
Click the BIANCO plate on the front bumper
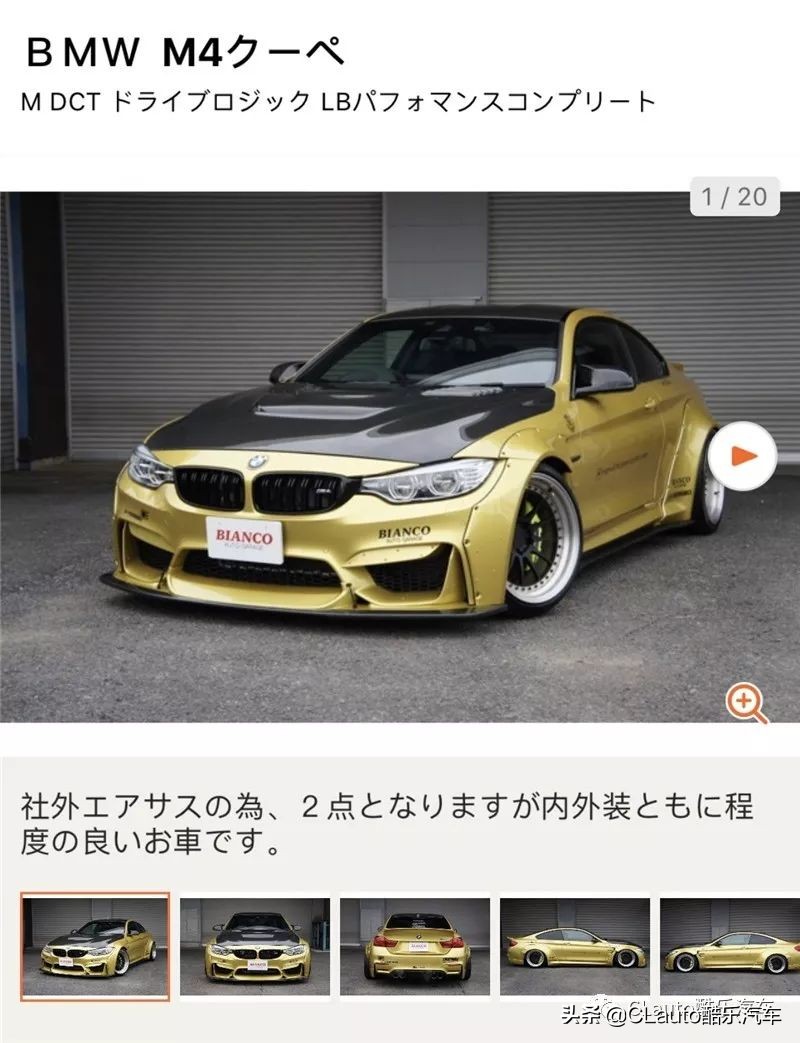tap(245, 538)
